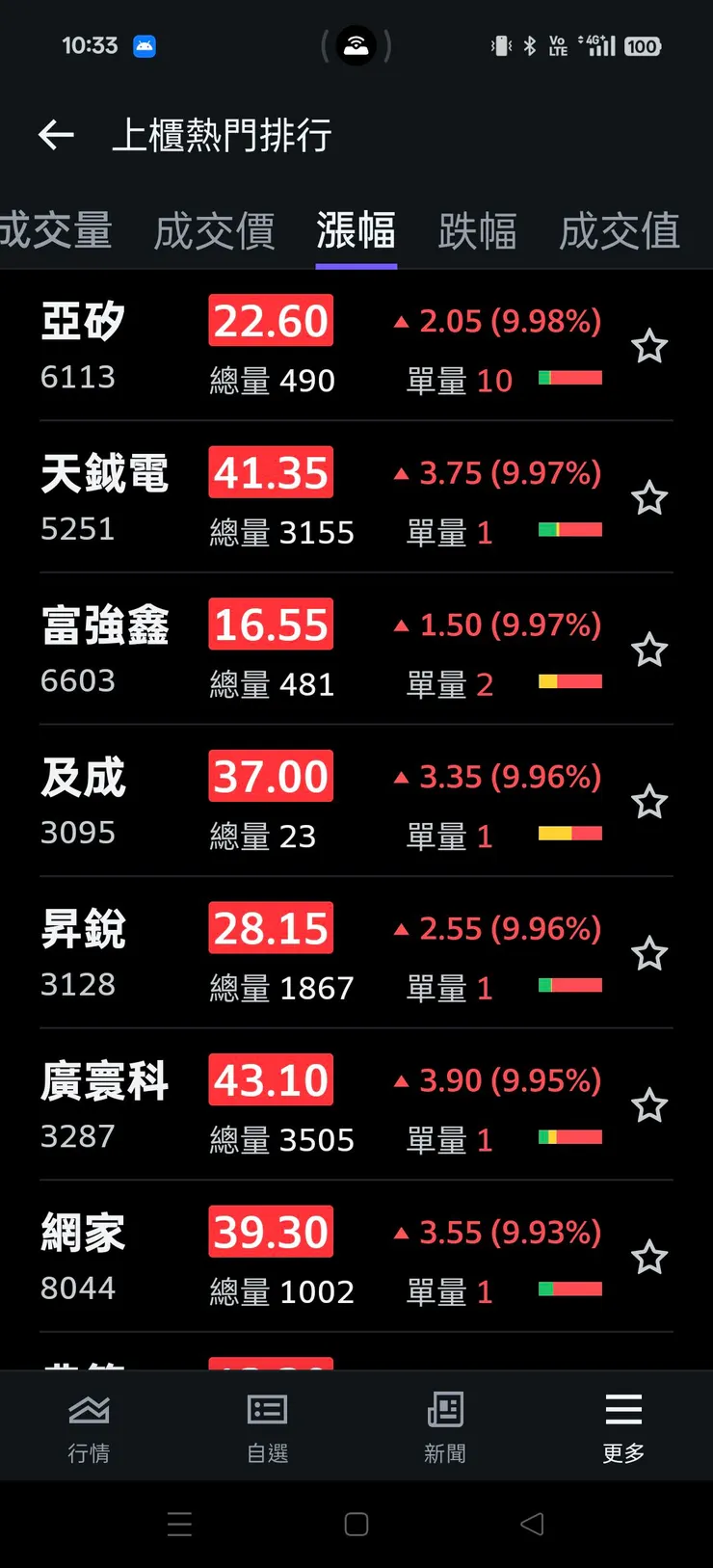Select the 成交值 tab
Screen dimensions: 713x1568
click(620, 231)
